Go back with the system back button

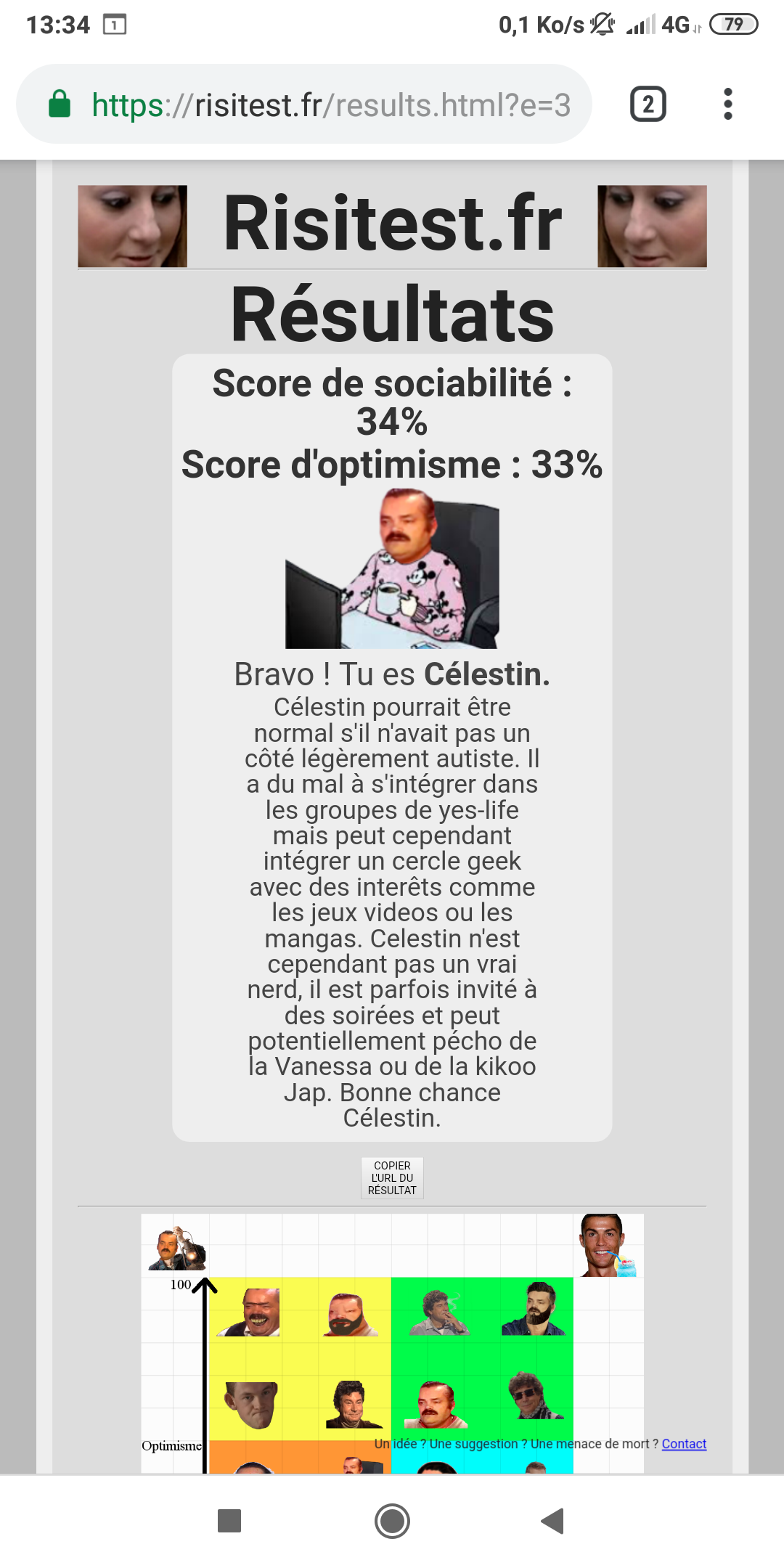[x=553, y=1521]
